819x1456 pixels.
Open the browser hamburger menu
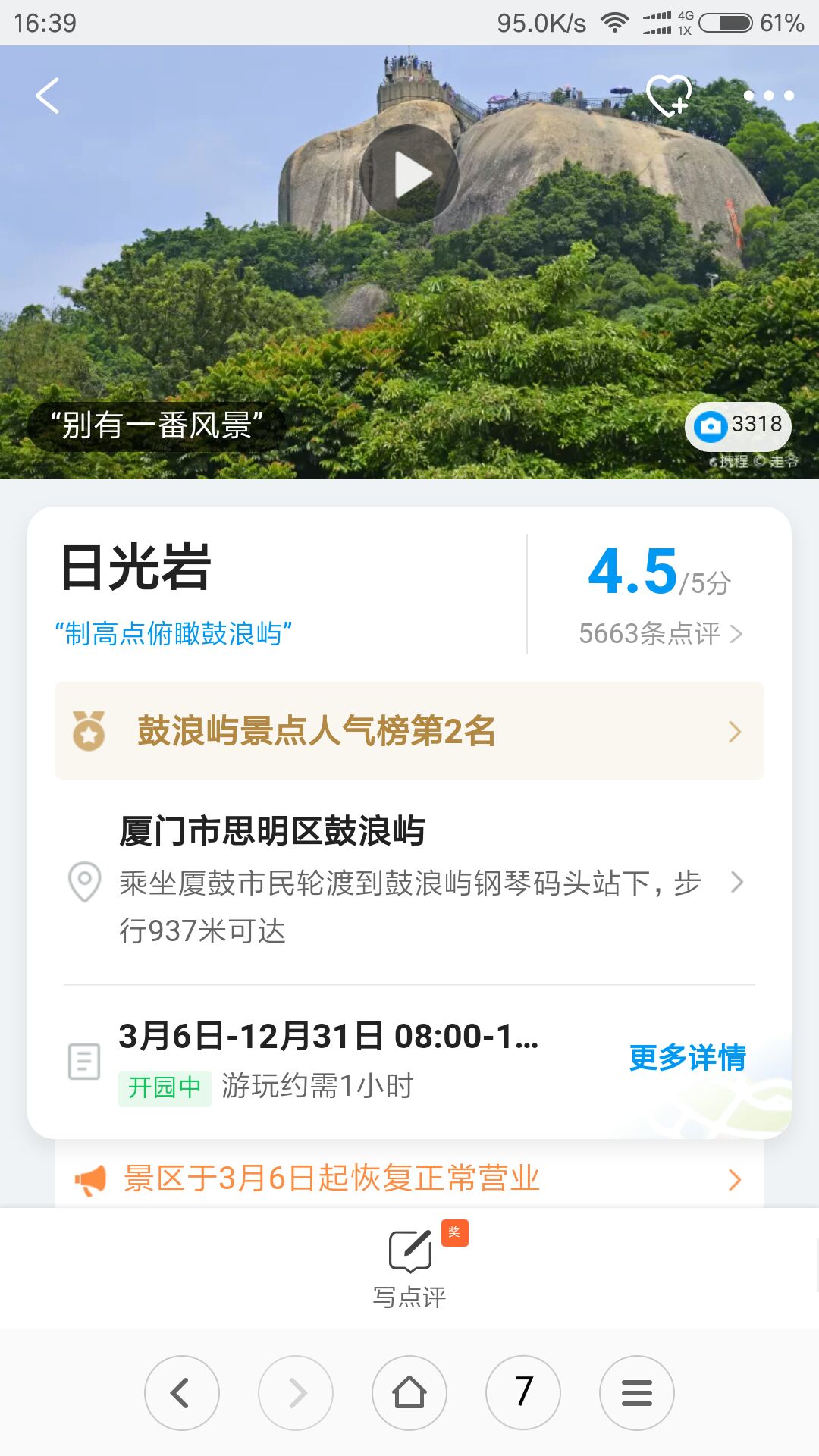coord(637,1393)
